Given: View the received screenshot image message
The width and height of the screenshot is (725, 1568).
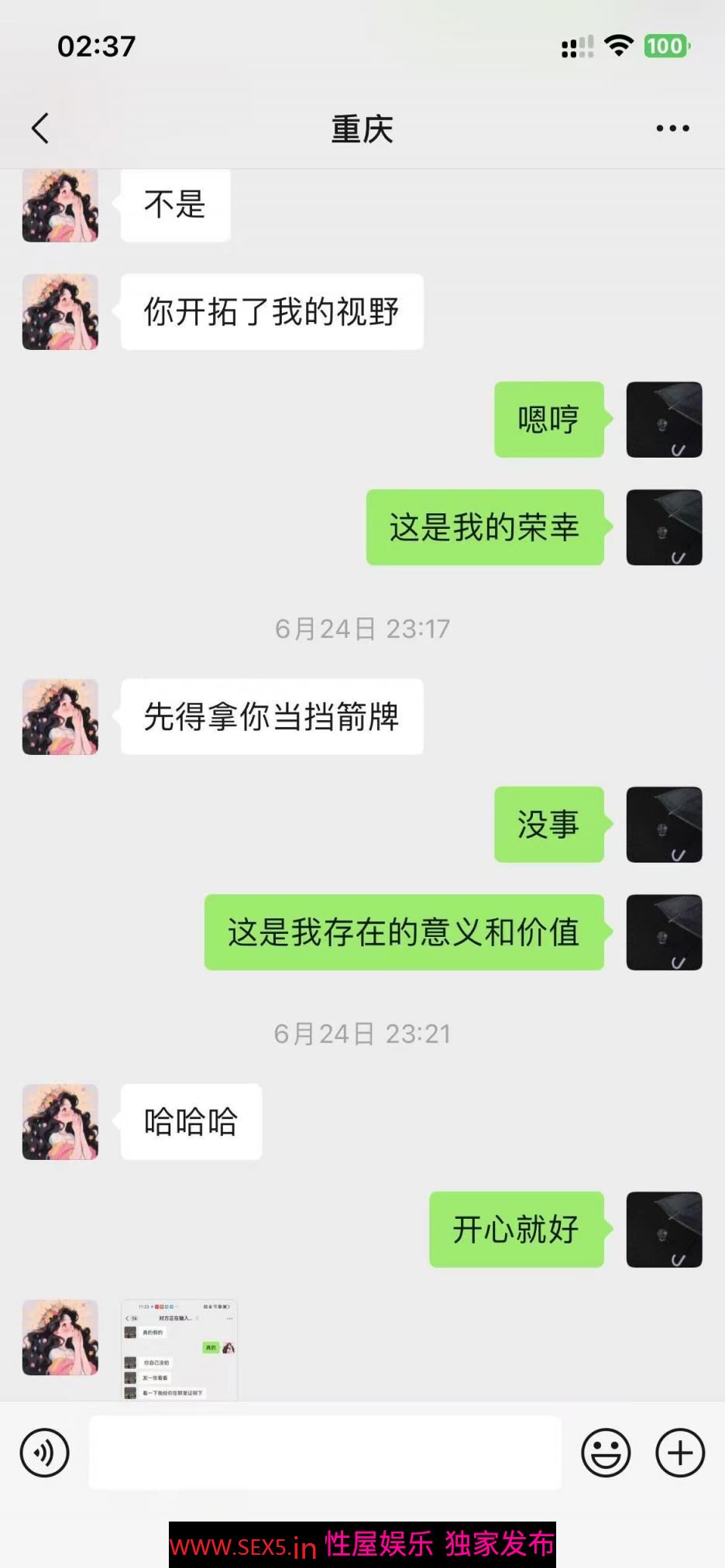Looking at the screenshot, I should 180,1350.
